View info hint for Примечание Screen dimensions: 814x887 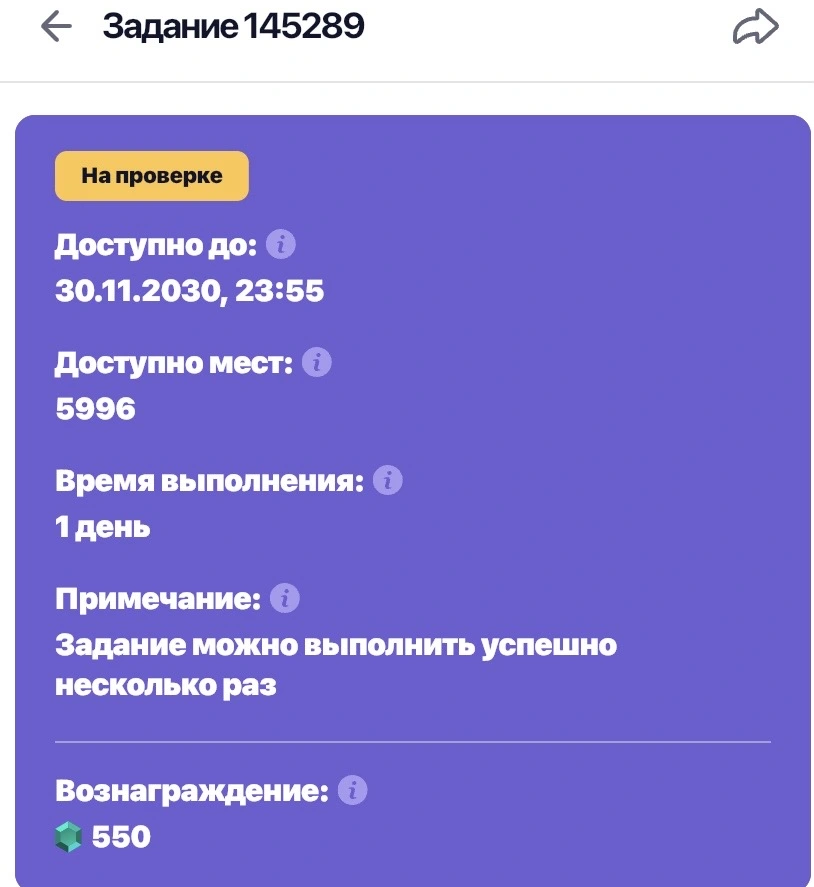pyautogui.click(x=285, y=598)
